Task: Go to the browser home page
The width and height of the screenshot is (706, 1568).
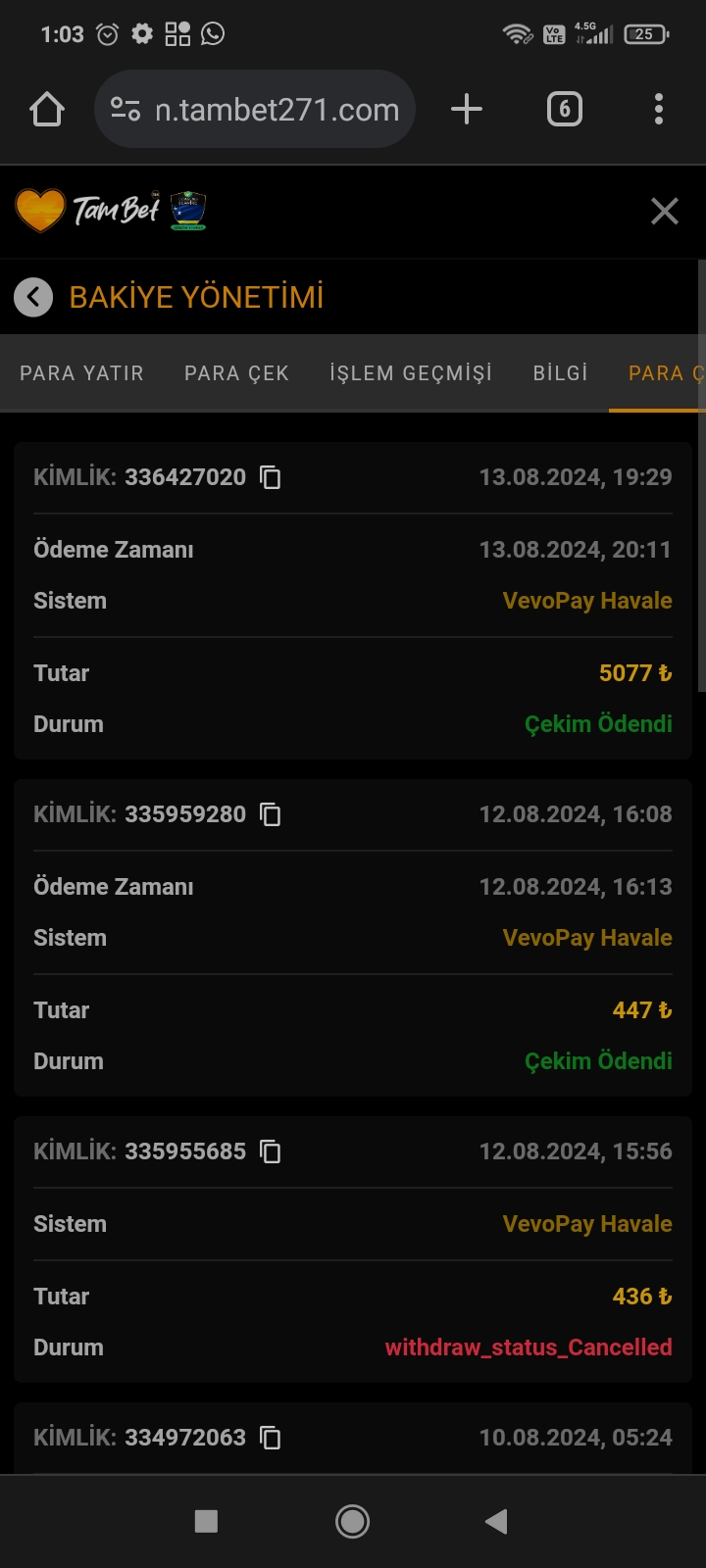Action: (x=47, y=109)
